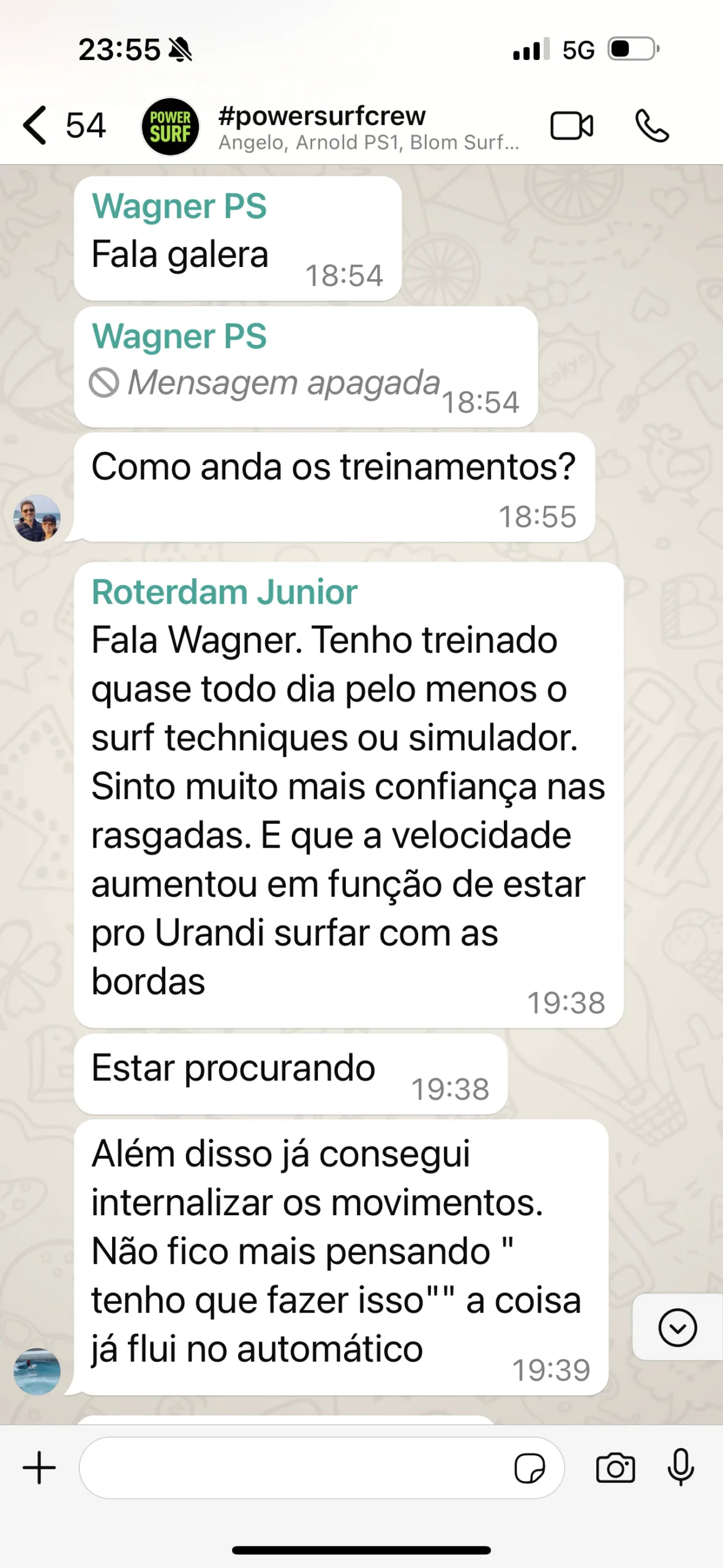The width and height of the screenshot is (723, 1568).
Task: Open the attachment plus menu
Action: [39, 1468]
